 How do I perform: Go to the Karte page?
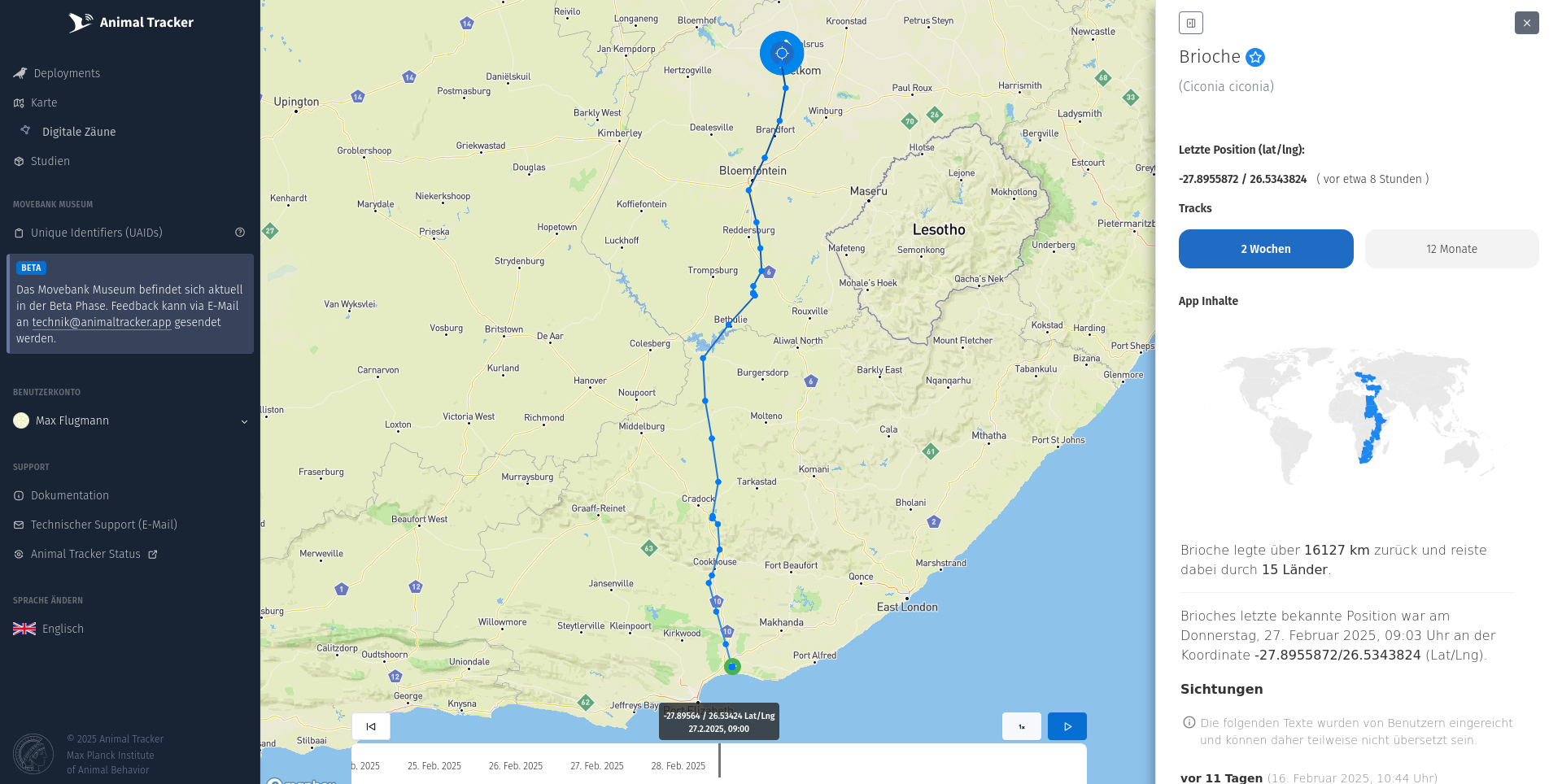[x=44, y=102]
